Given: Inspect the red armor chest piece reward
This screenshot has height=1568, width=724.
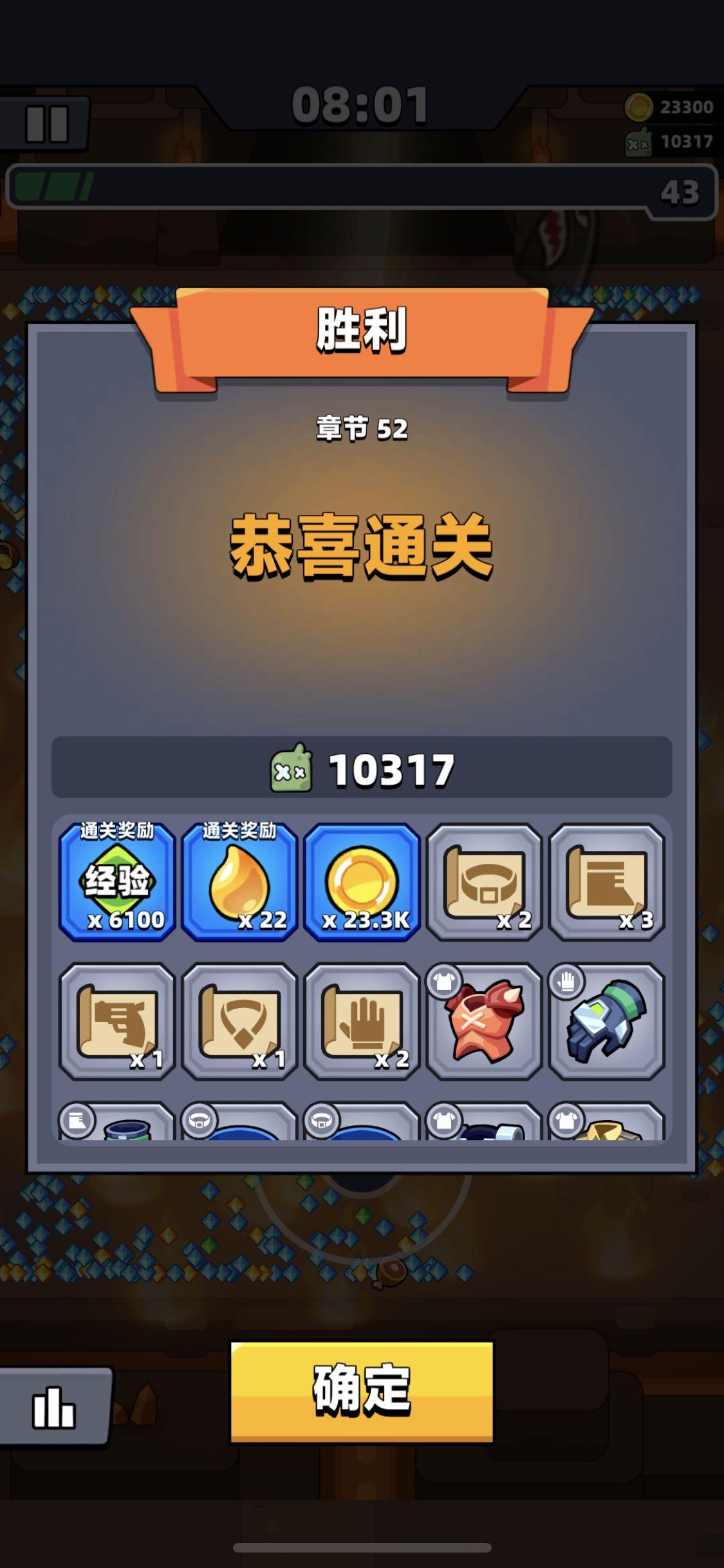Looking at the screenshot, I should (x=484, y=1021).
